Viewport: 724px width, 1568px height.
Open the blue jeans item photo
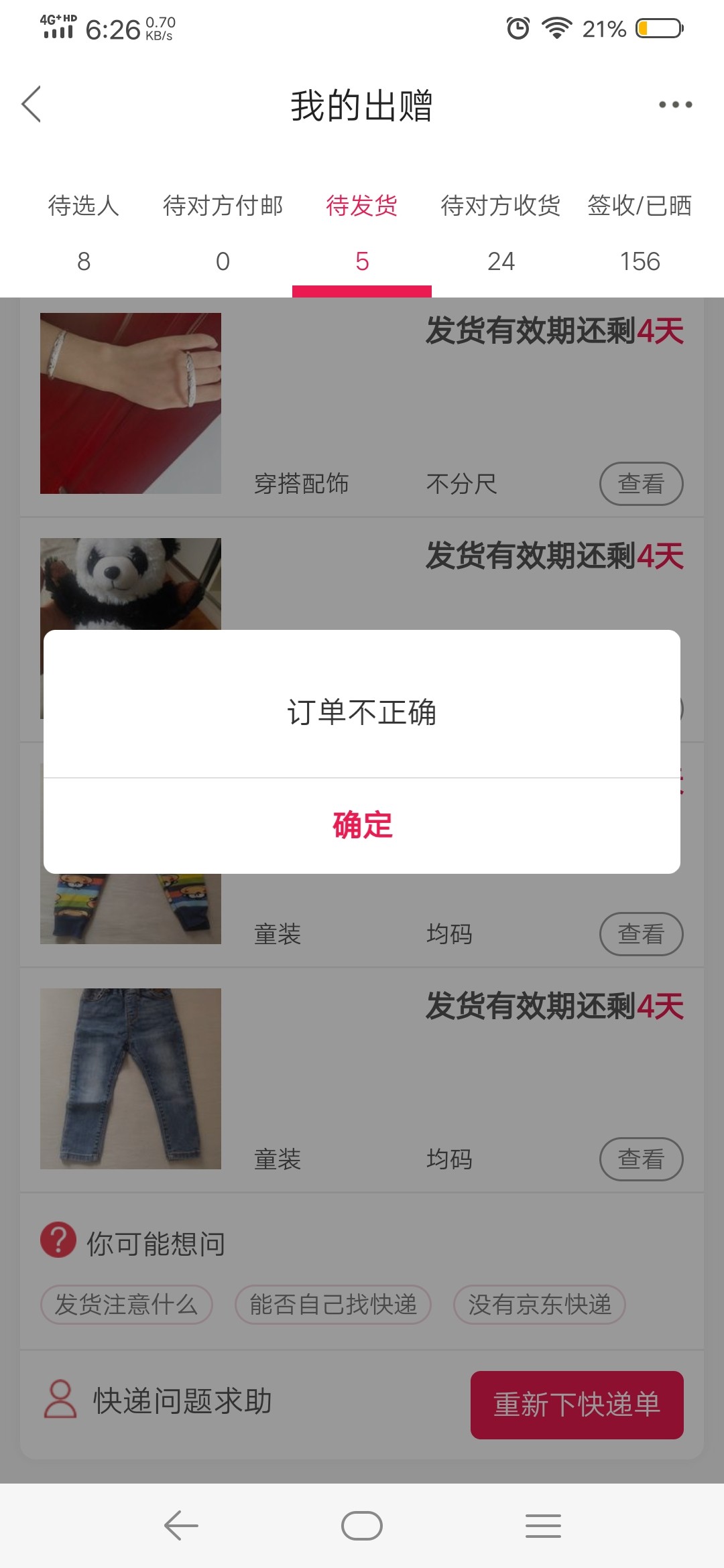pos(131,1079)
